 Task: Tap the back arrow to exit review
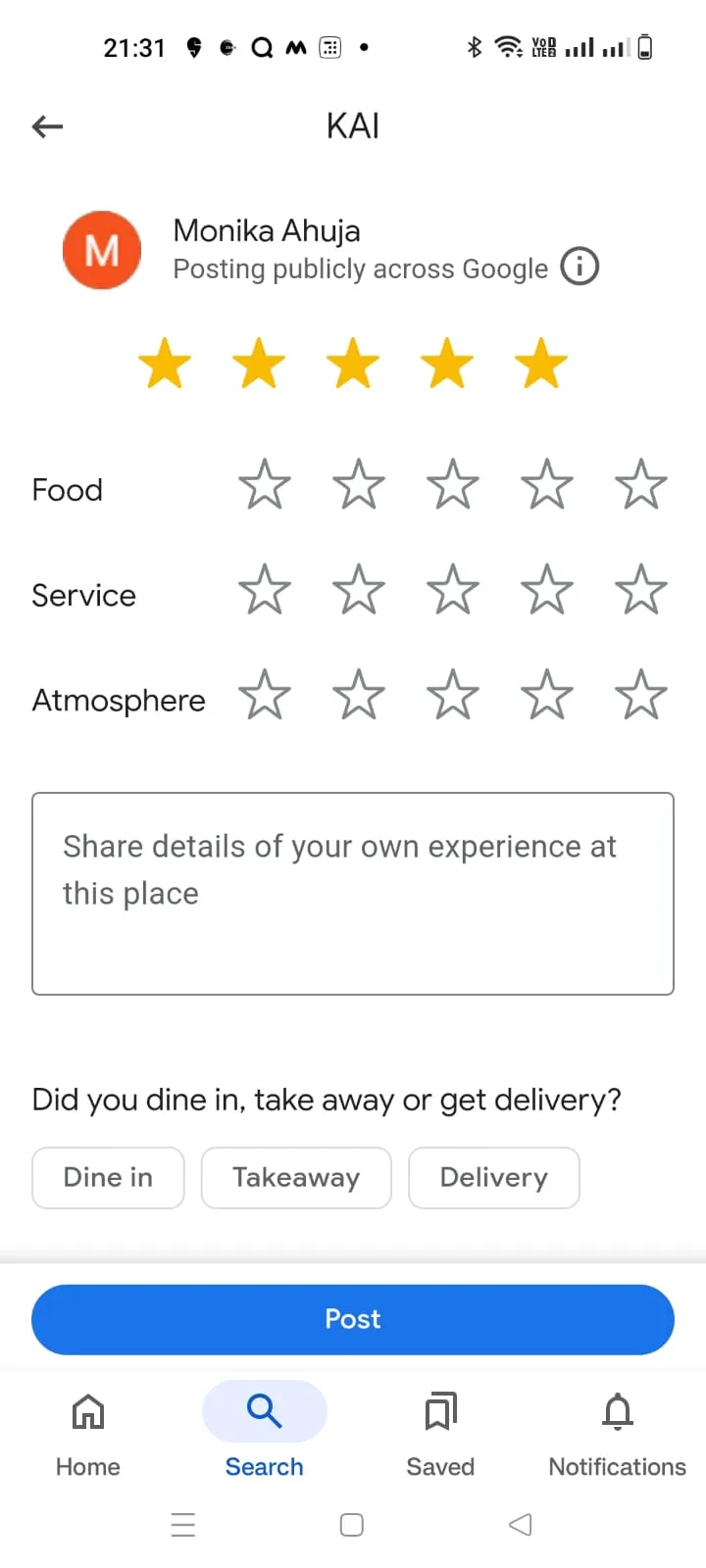point(46,126)
